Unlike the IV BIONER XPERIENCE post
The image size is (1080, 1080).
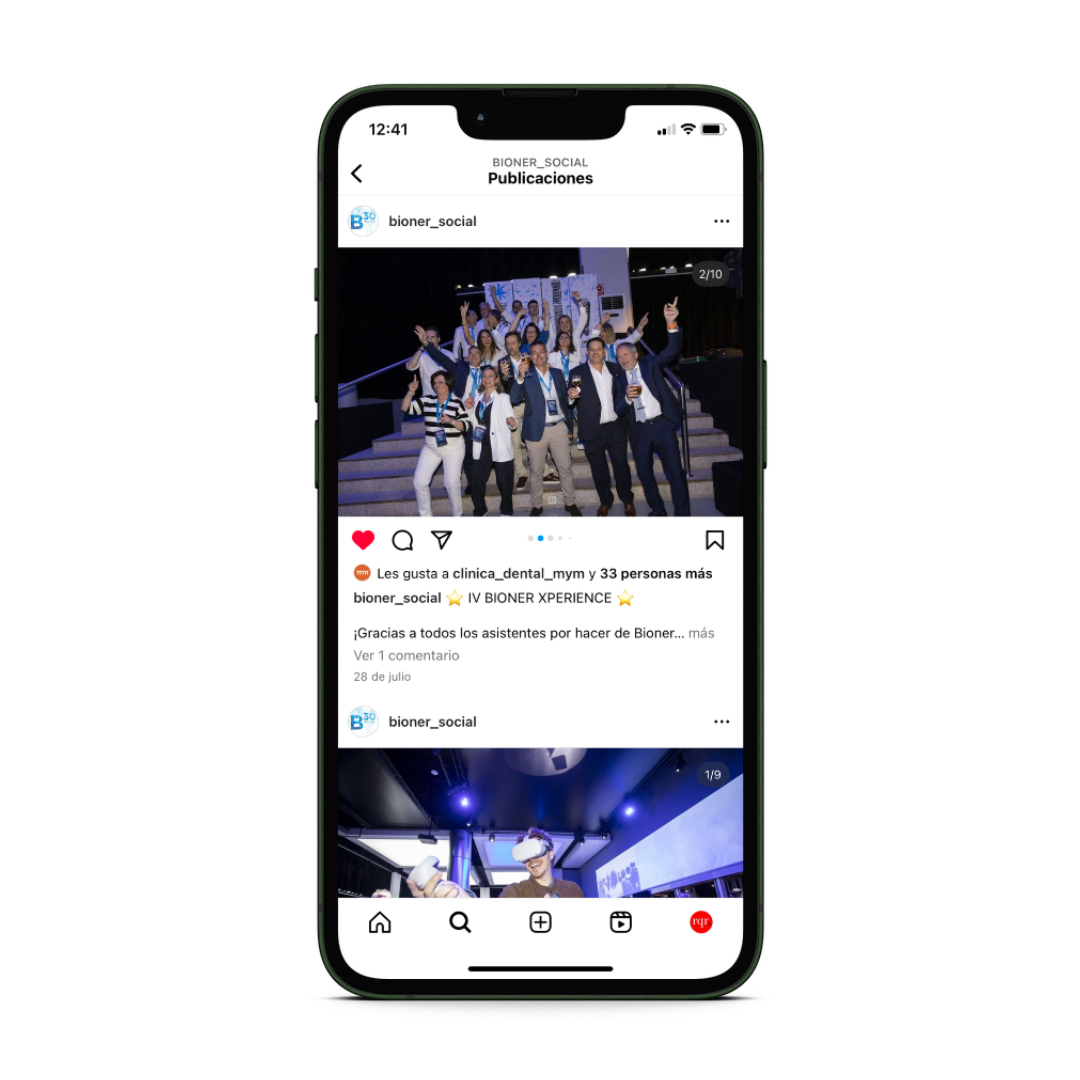(x=363, y=541)
